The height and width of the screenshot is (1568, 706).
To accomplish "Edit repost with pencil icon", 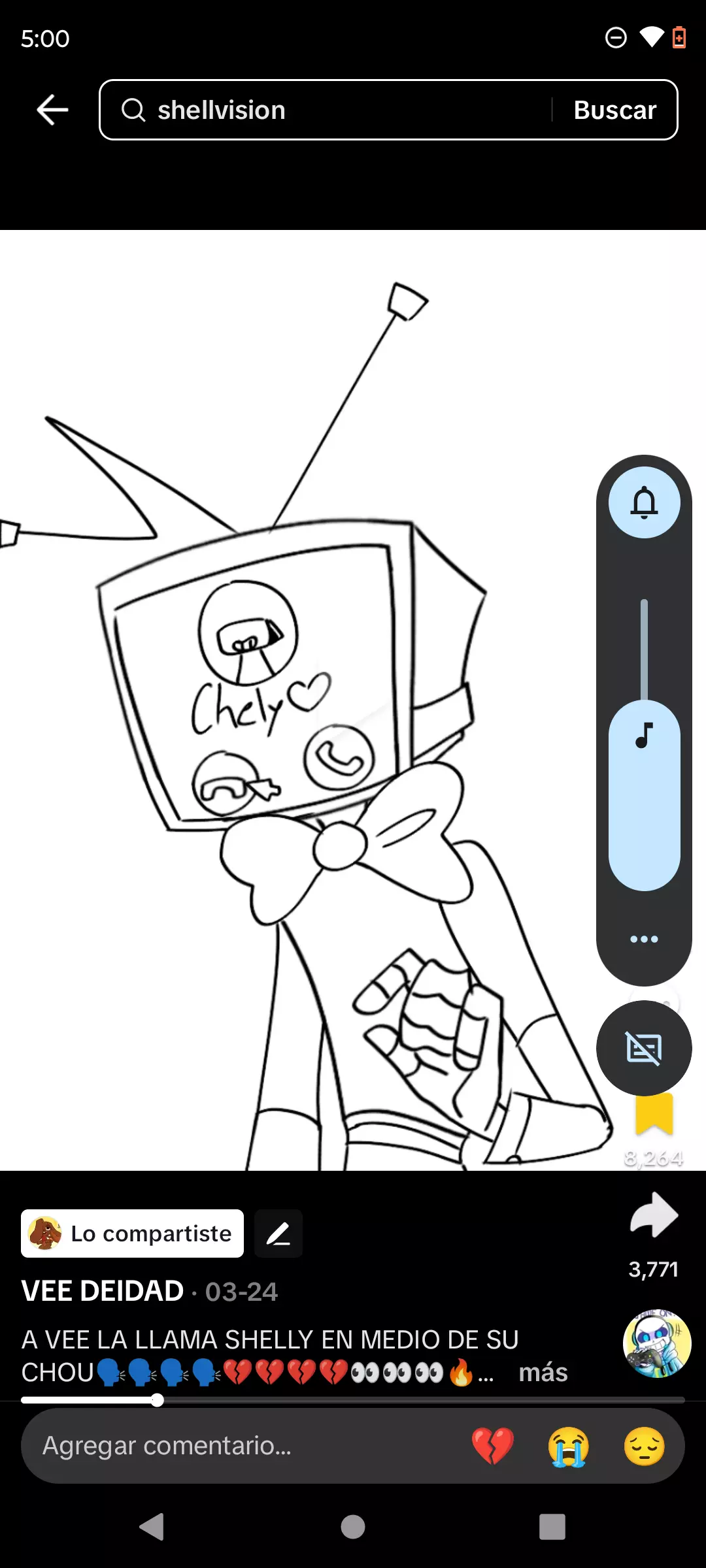I will coord(278,1233).
